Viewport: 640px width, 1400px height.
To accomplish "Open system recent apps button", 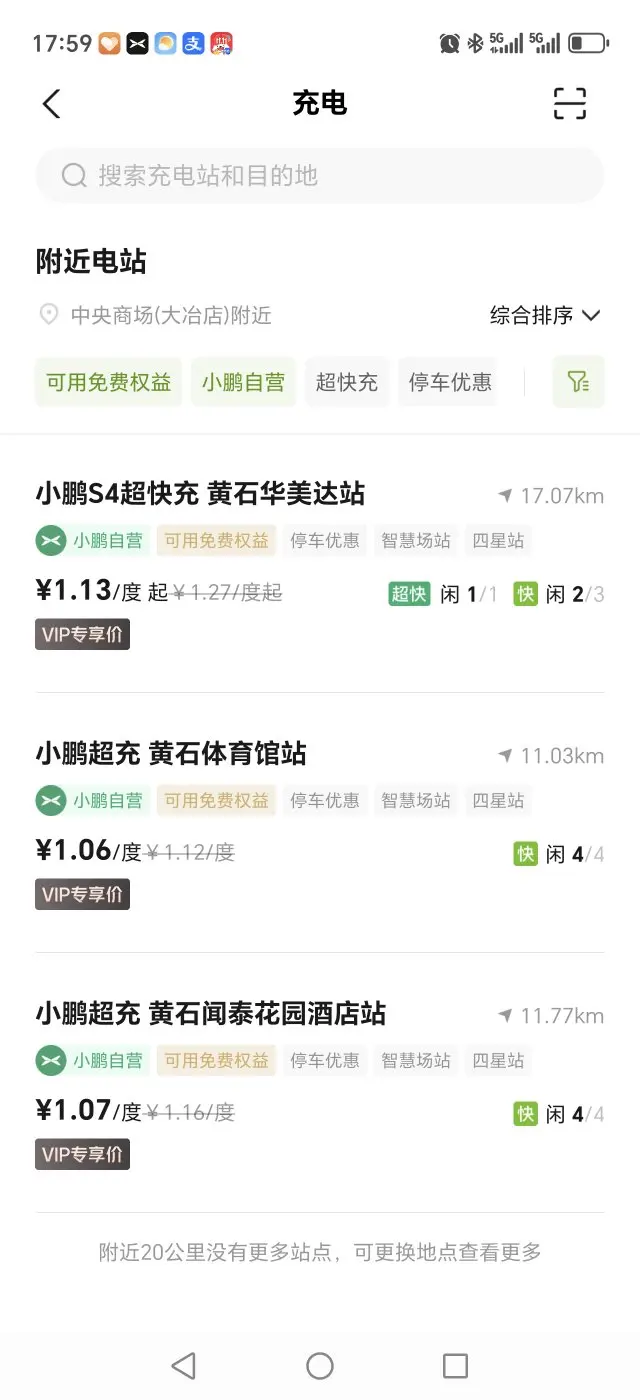I will click(x=455, y=1365).
